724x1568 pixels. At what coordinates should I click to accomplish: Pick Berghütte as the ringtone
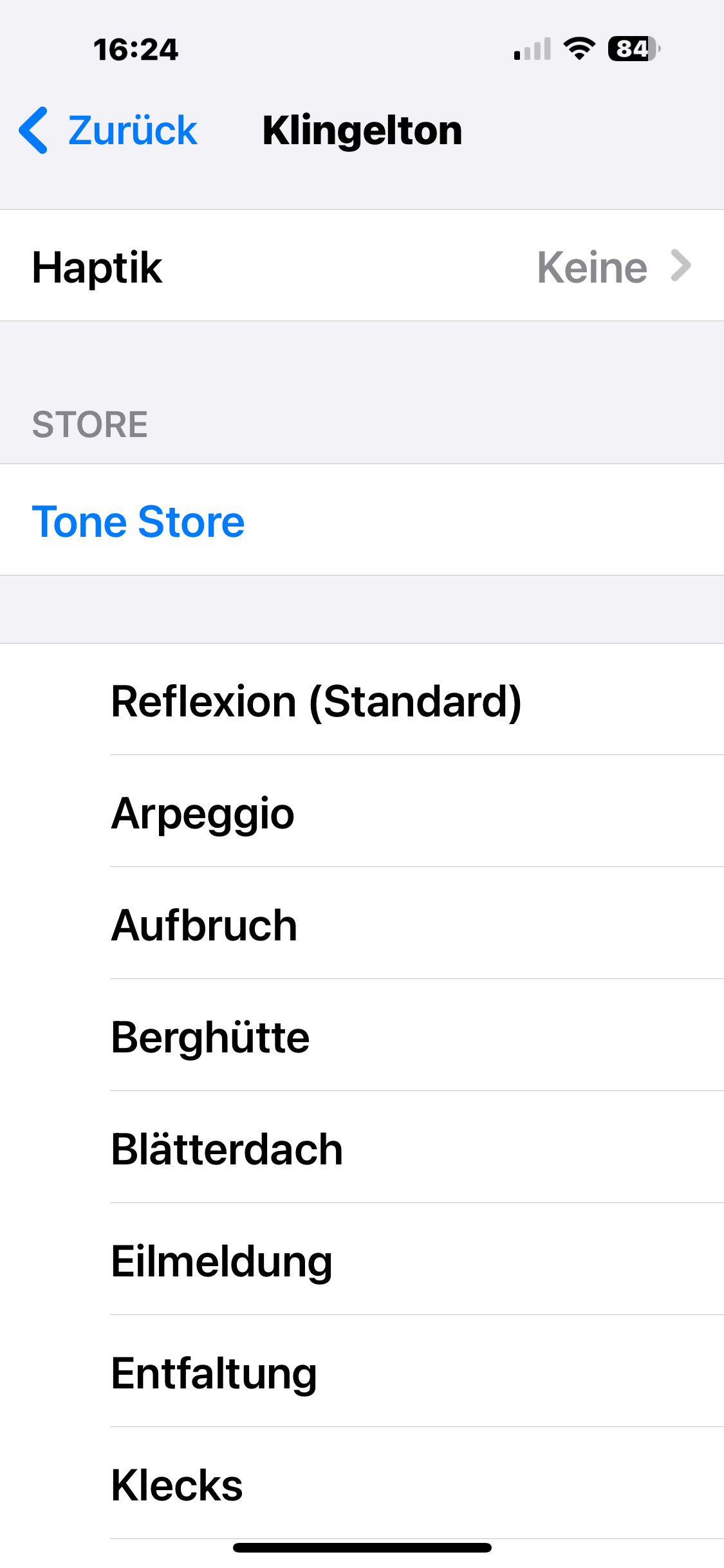click(211, 1037)
